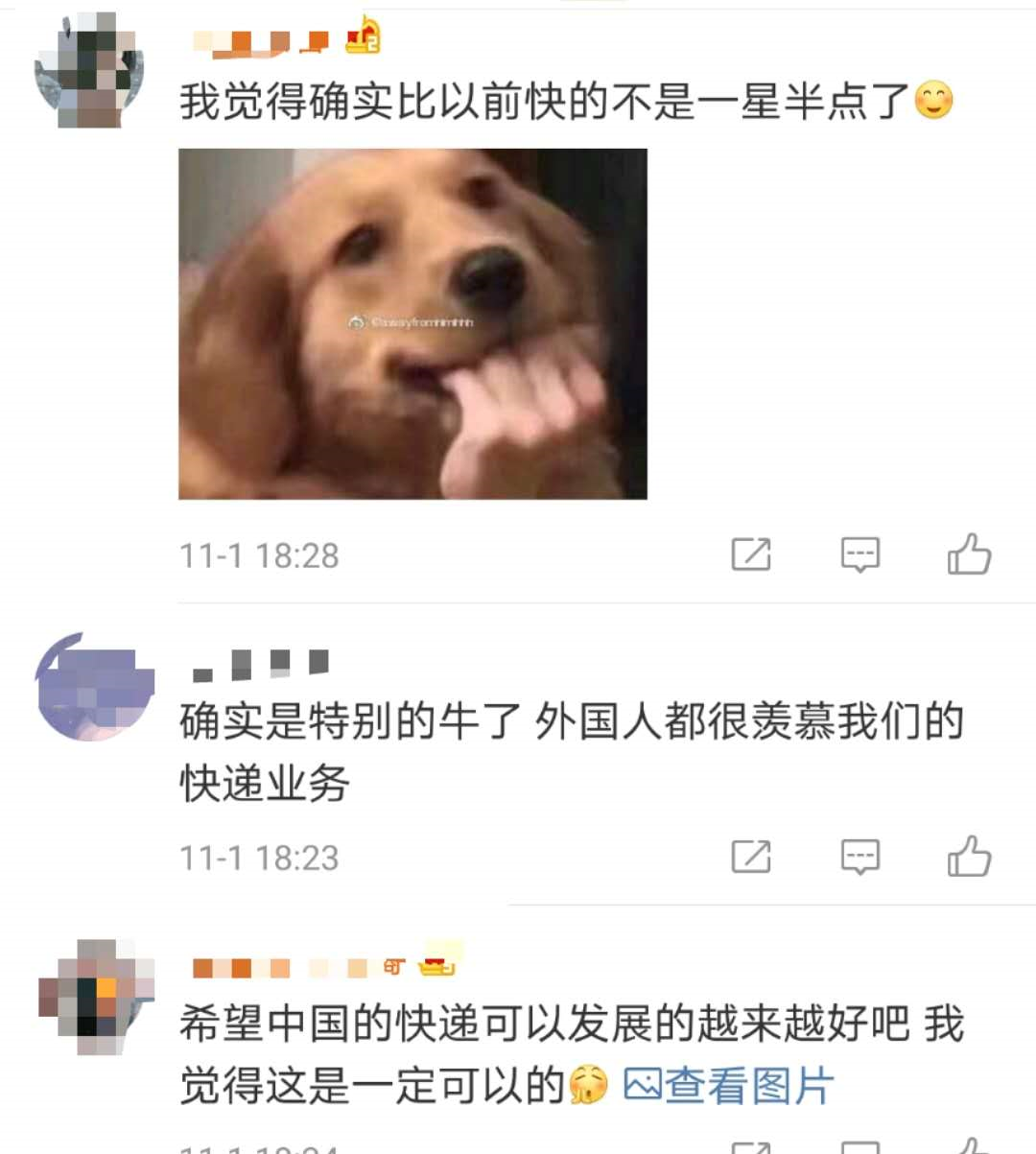Open avatar of the 18:23 commenter
1036x1154 pixels.
pos(94,687)
